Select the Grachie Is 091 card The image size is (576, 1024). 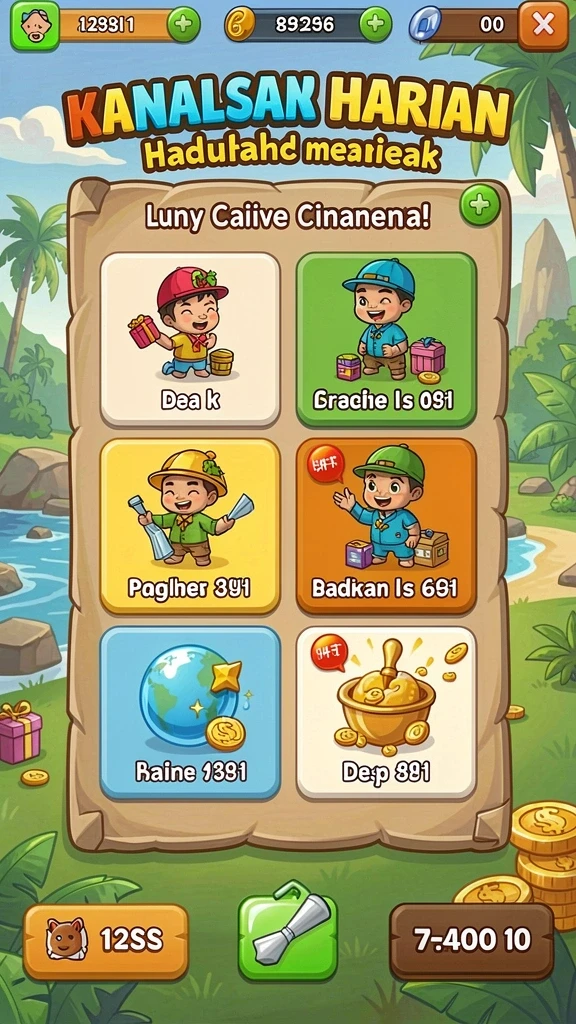point(386,340)
